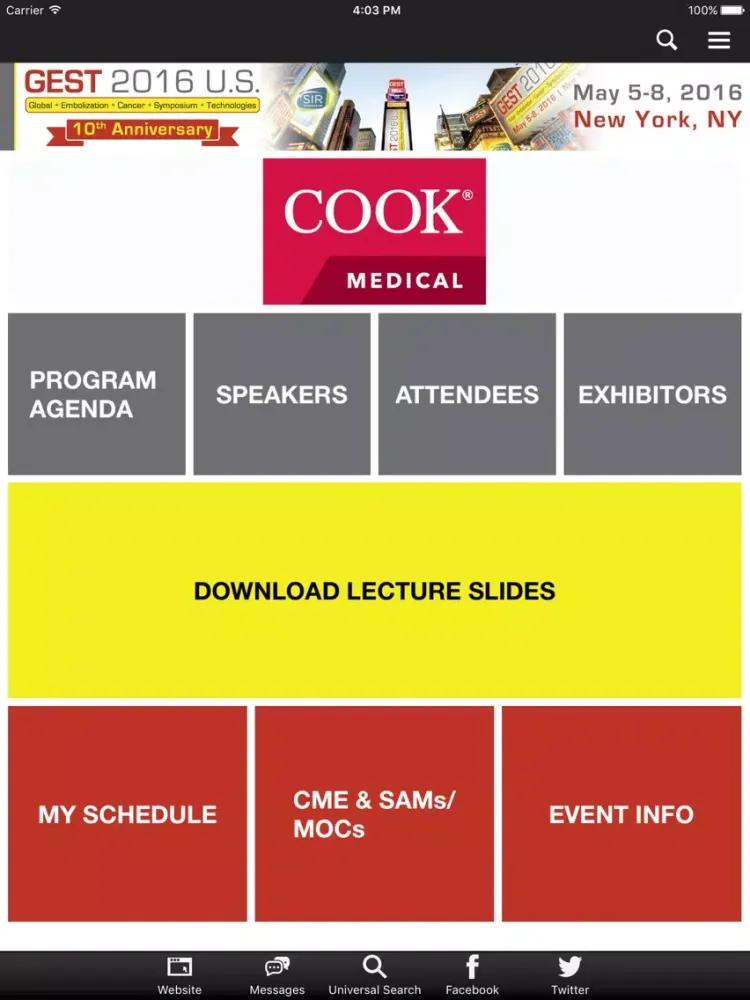Switch to the Messages tab
The width and height of the screenshot is (750, 1000).
277,975
